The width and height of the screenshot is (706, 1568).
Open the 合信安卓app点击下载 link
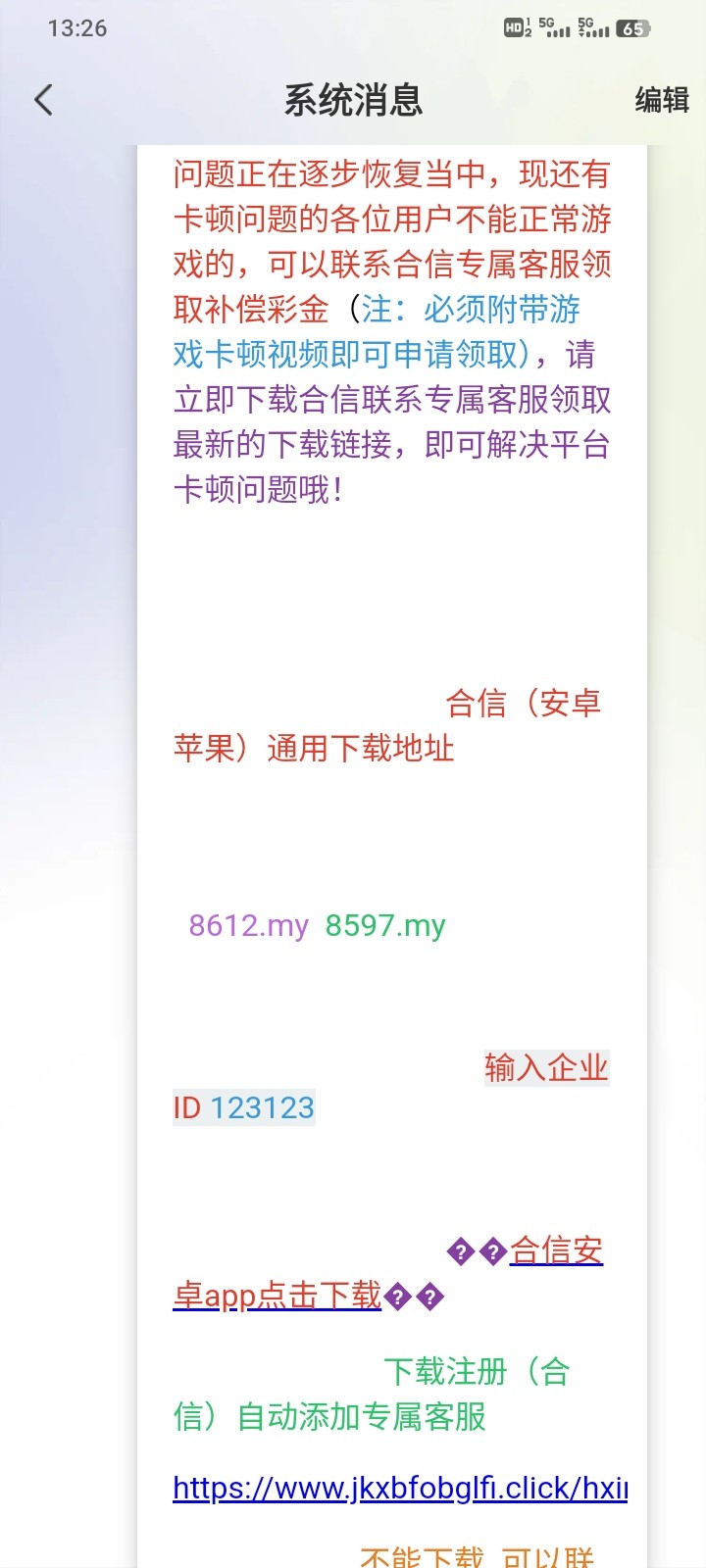pyautogui.click(x=277, y=1296)
